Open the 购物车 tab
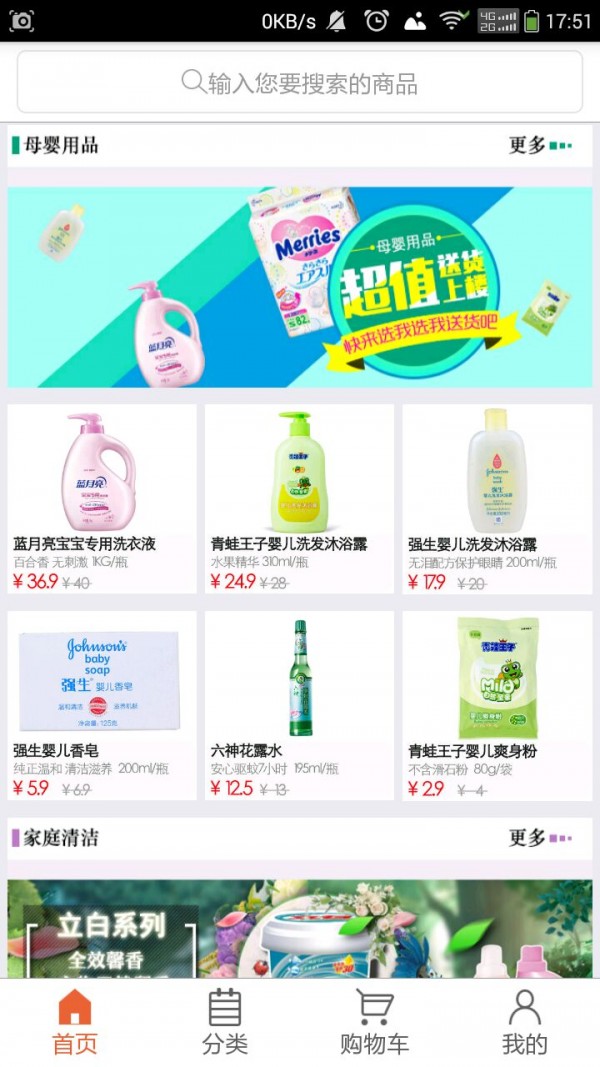The image size is (600, 1067). pos(375,1022)
